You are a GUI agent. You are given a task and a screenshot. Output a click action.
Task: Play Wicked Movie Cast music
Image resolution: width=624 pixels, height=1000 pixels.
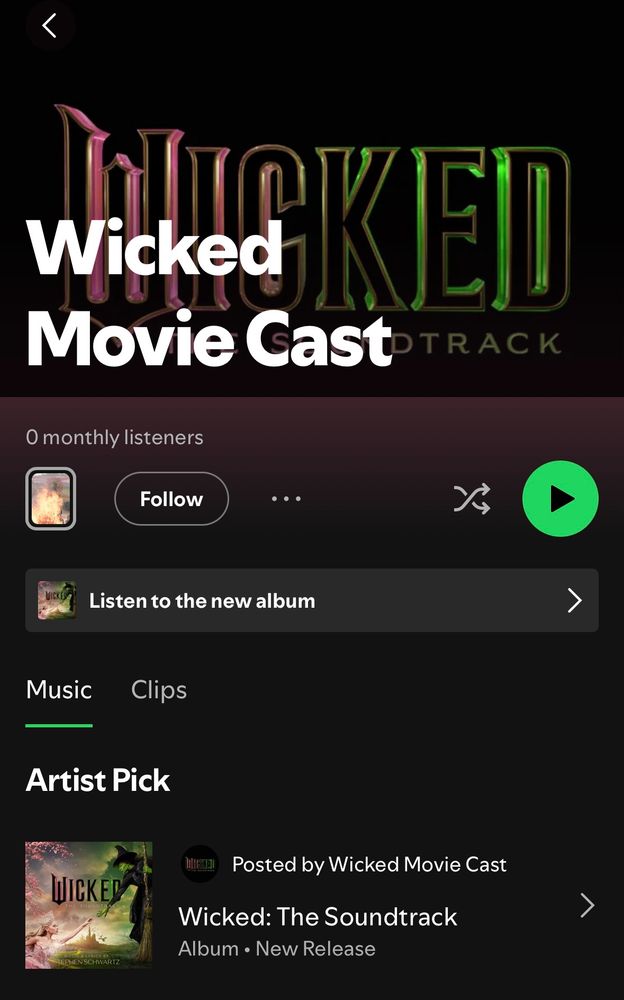560,499
